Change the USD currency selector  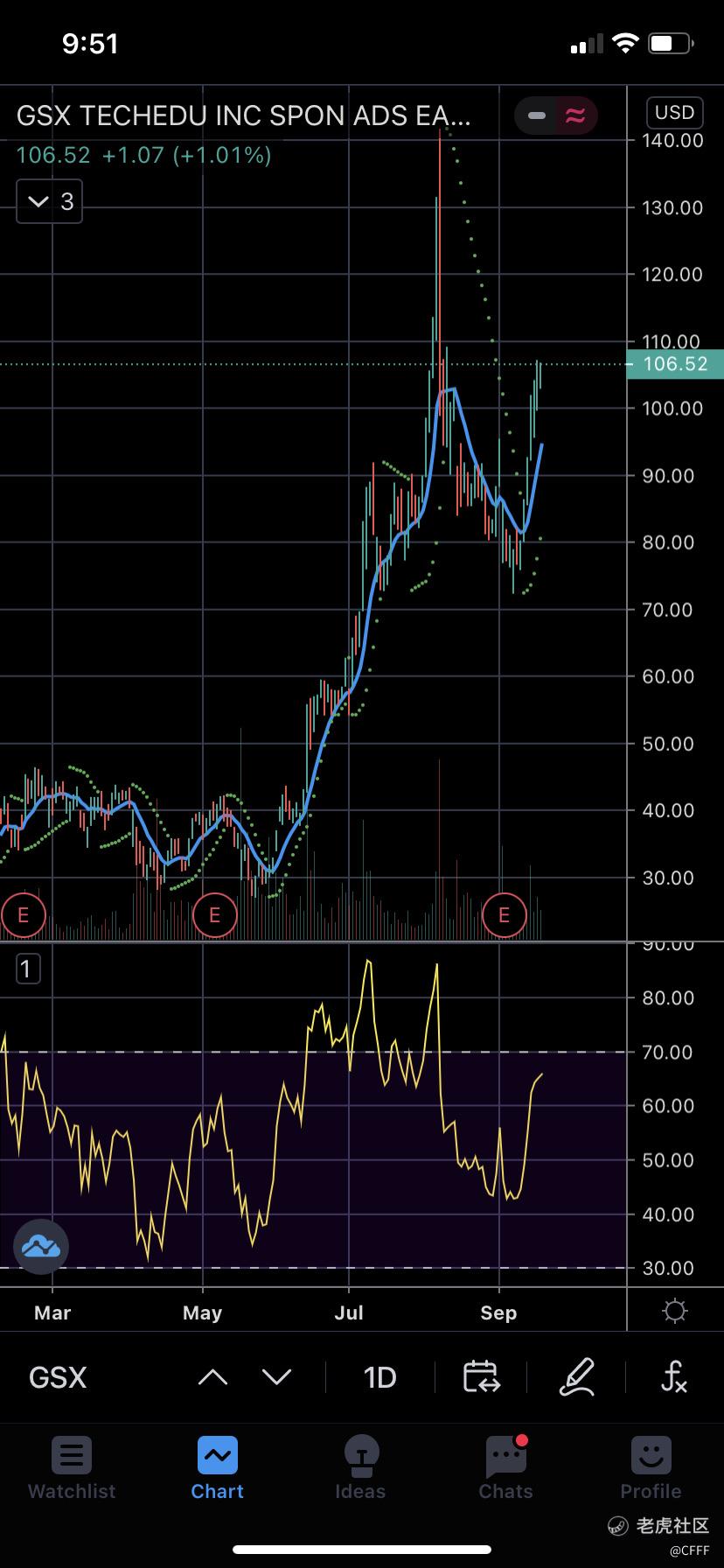(674, 113)
